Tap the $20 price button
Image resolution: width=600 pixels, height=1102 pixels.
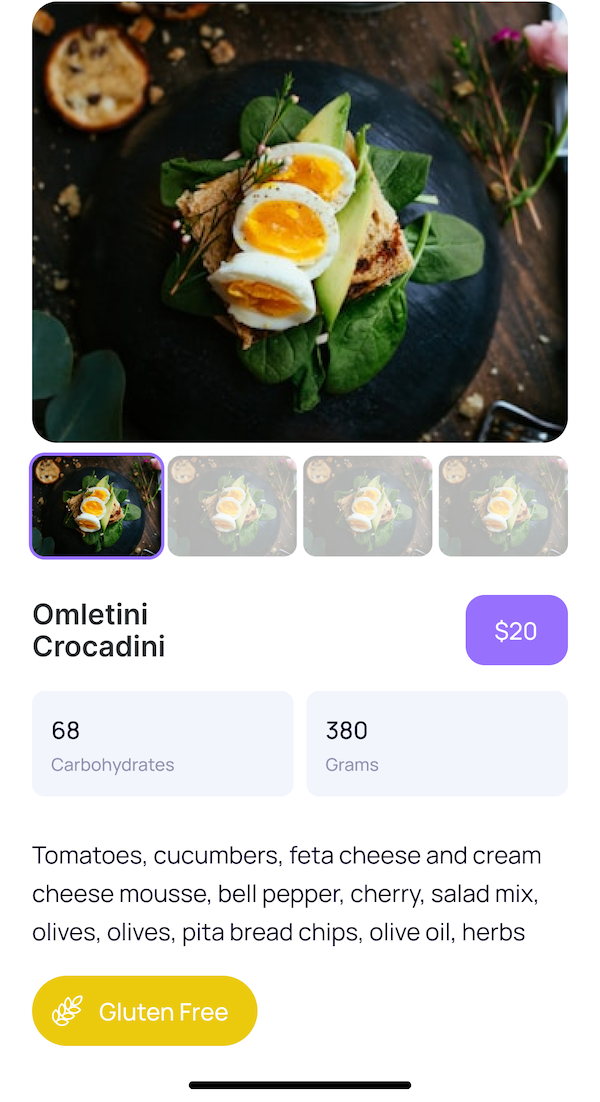click(x=516, y=630)
